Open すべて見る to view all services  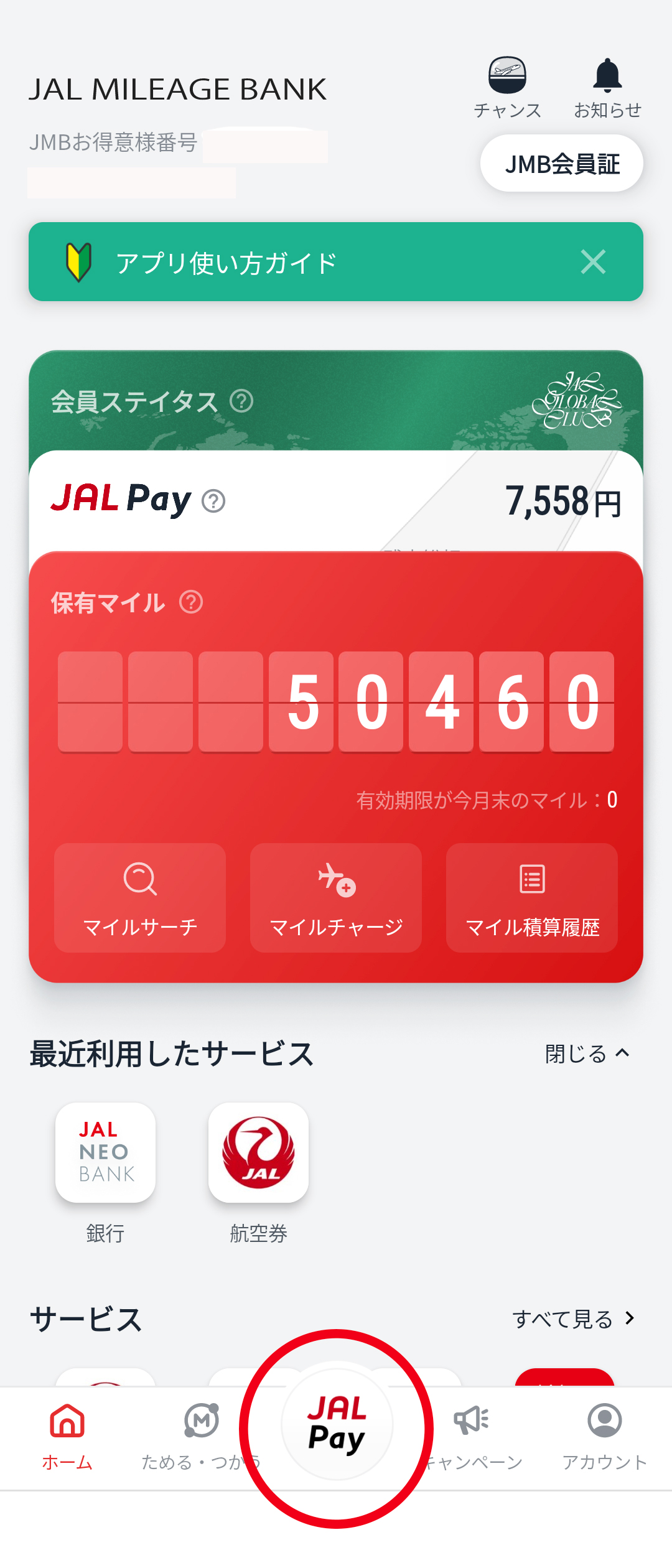573,1317
